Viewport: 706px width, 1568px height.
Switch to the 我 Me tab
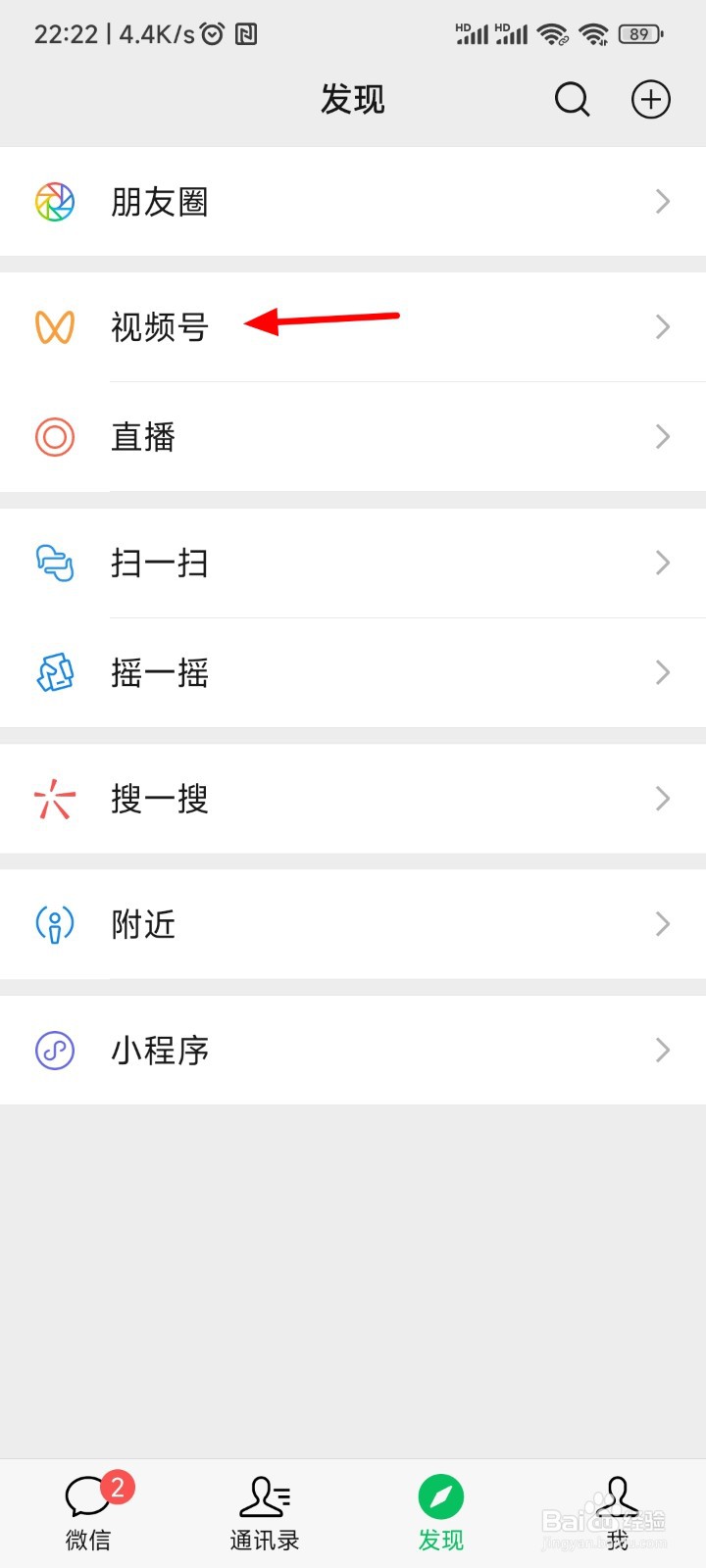(618, 1513)
